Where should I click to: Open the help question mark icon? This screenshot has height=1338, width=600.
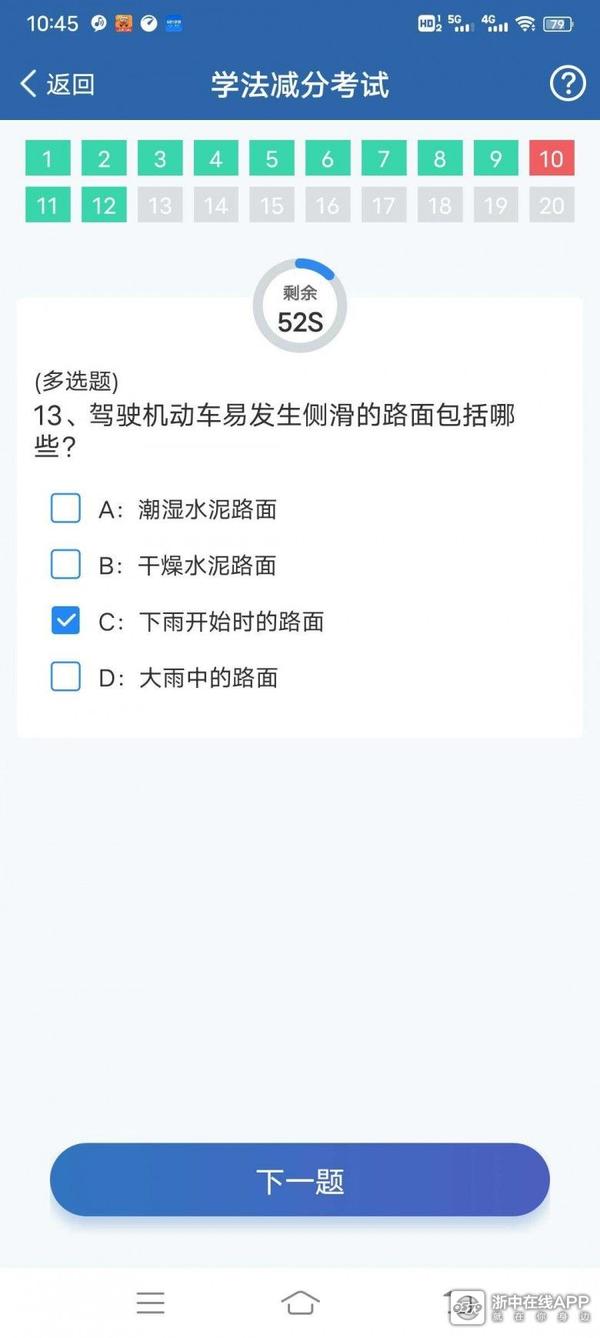[x=567, y=84]
